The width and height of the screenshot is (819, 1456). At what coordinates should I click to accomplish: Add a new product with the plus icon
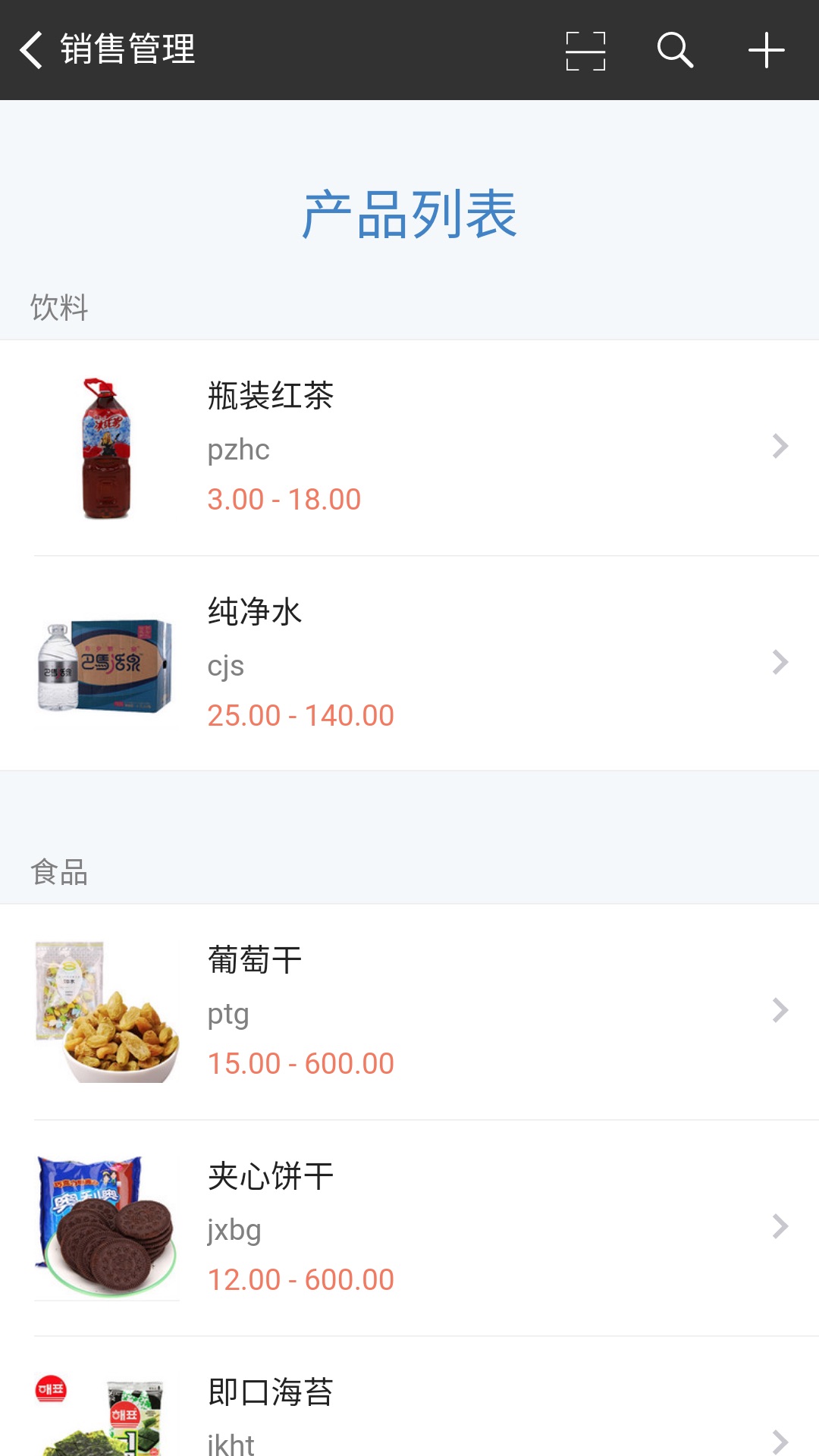pyautogui.click(x=767, y=50)
